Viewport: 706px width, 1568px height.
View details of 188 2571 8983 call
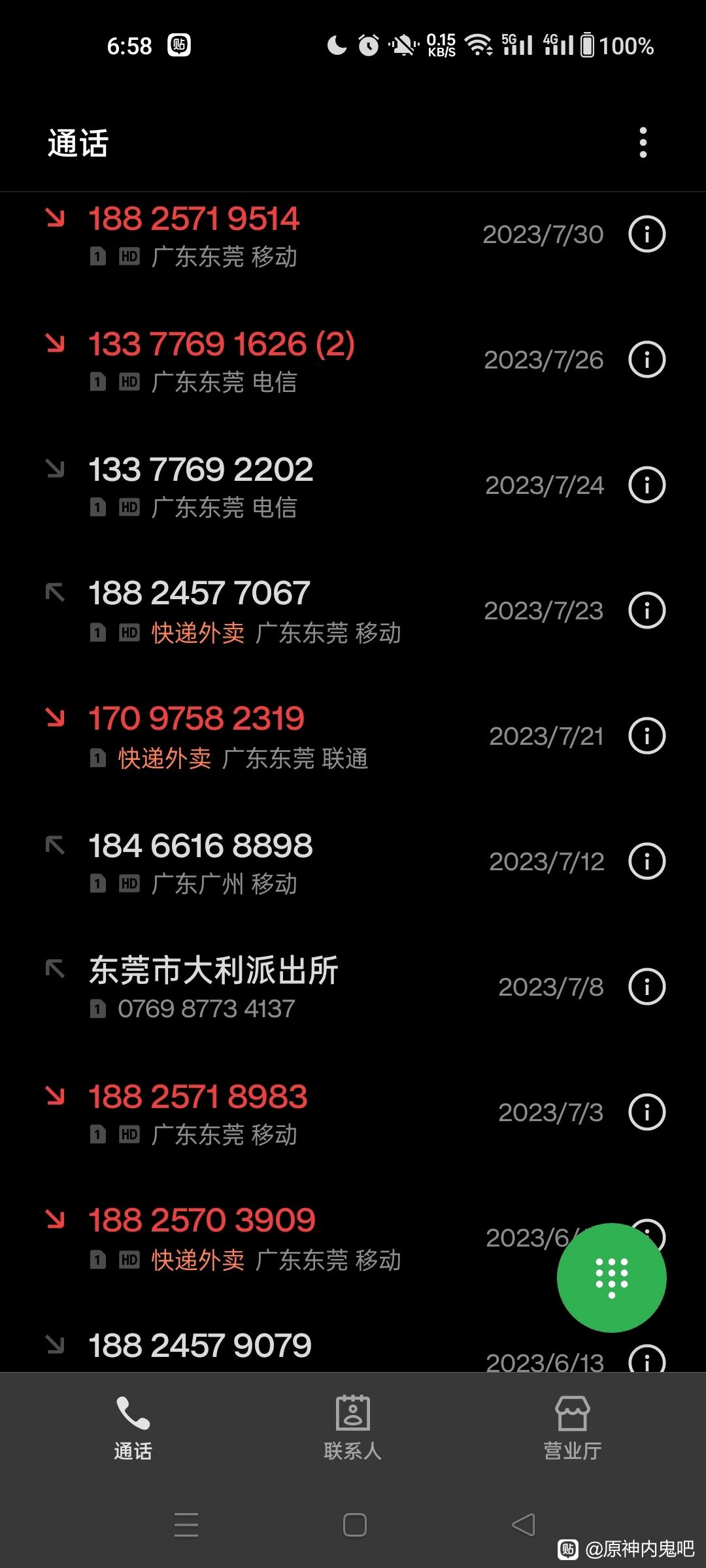tap(647, 1113)
